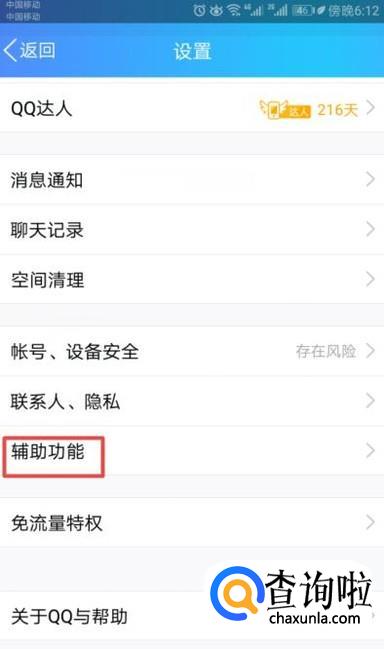This screenshot has height=649, width=384.
Task: Select 空间清理
Action: 192,279
